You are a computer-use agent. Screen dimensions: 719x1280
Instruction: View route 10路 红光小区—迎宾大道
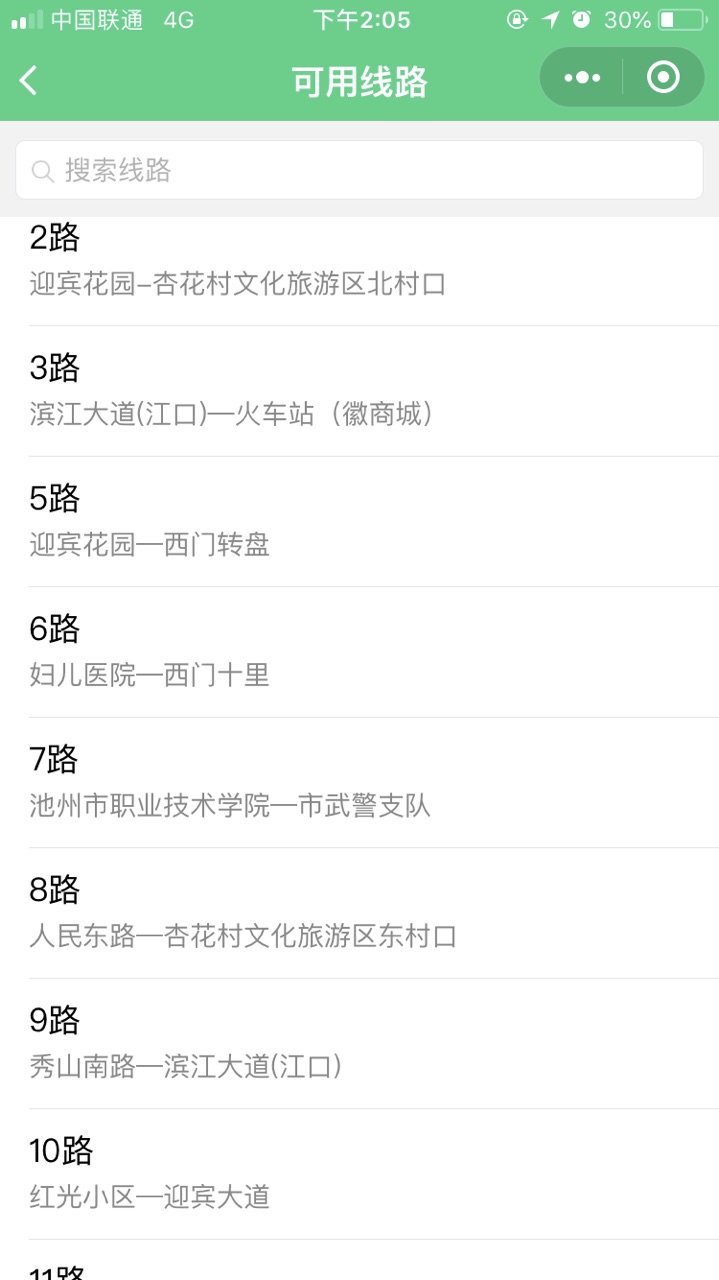359,1174
